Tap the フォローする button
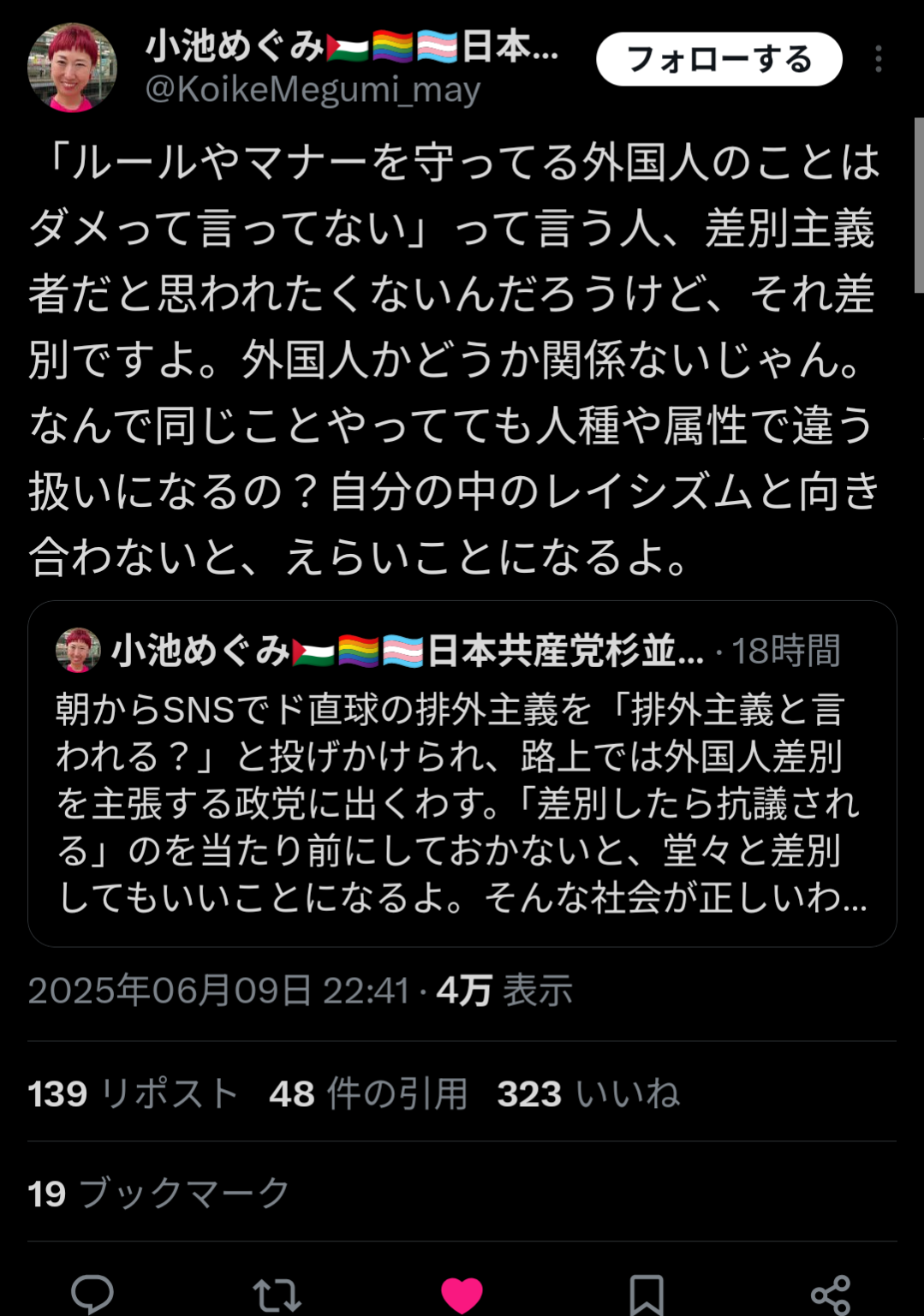This screenshot has width=924, height=1316. coord(718,59)
